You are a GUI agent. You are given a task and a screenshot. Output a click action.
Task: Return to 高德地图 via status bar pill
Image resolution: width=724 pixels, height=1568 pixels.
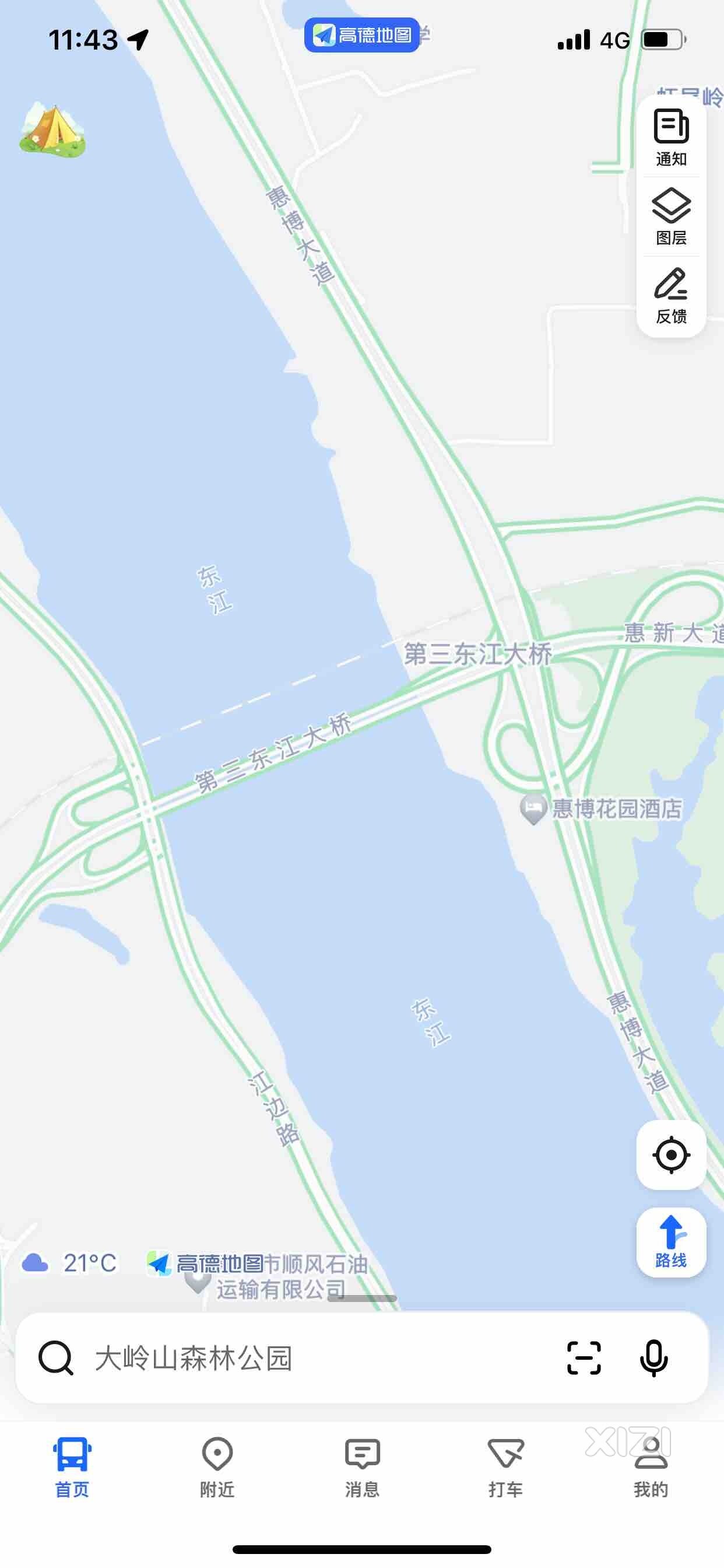[362, 36]
